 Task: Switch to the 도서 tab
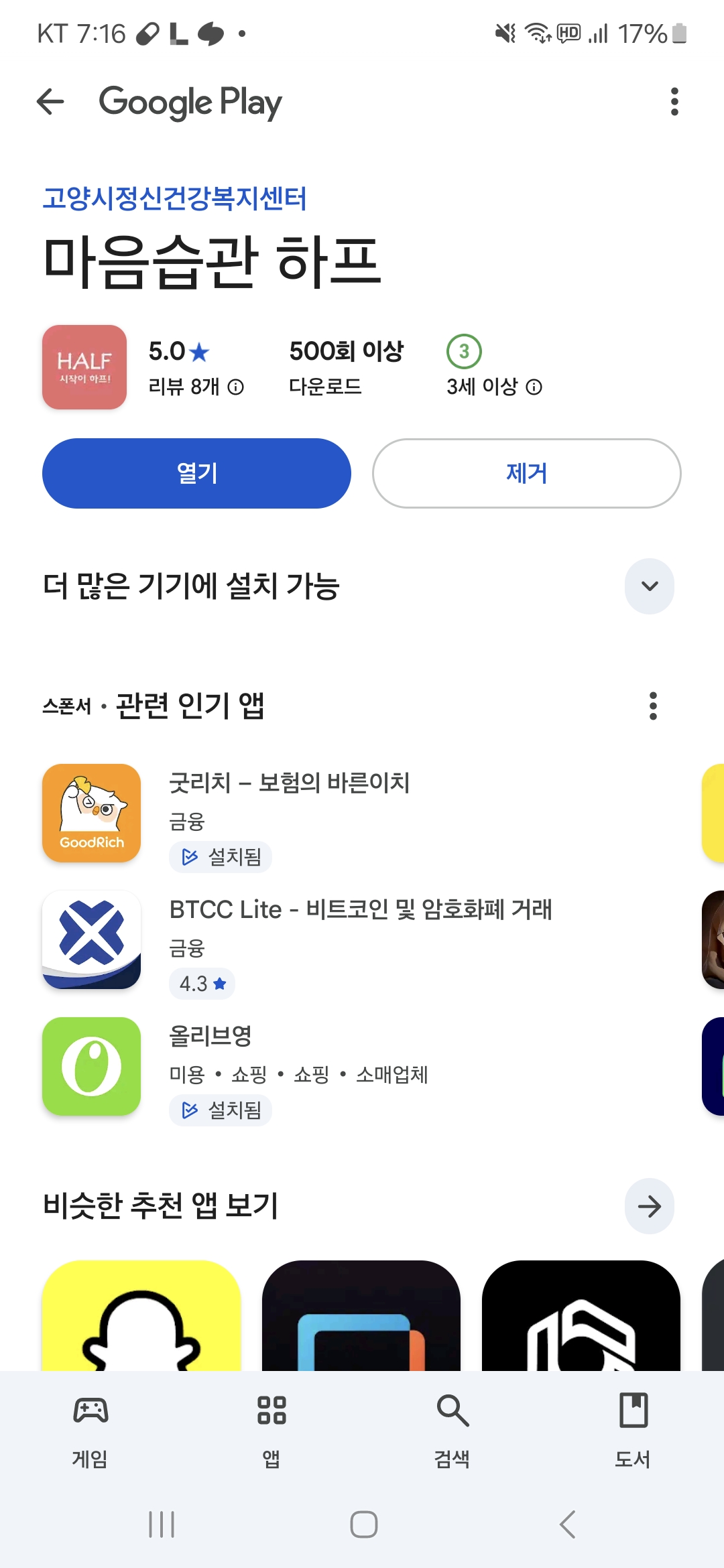point(633,1429)
